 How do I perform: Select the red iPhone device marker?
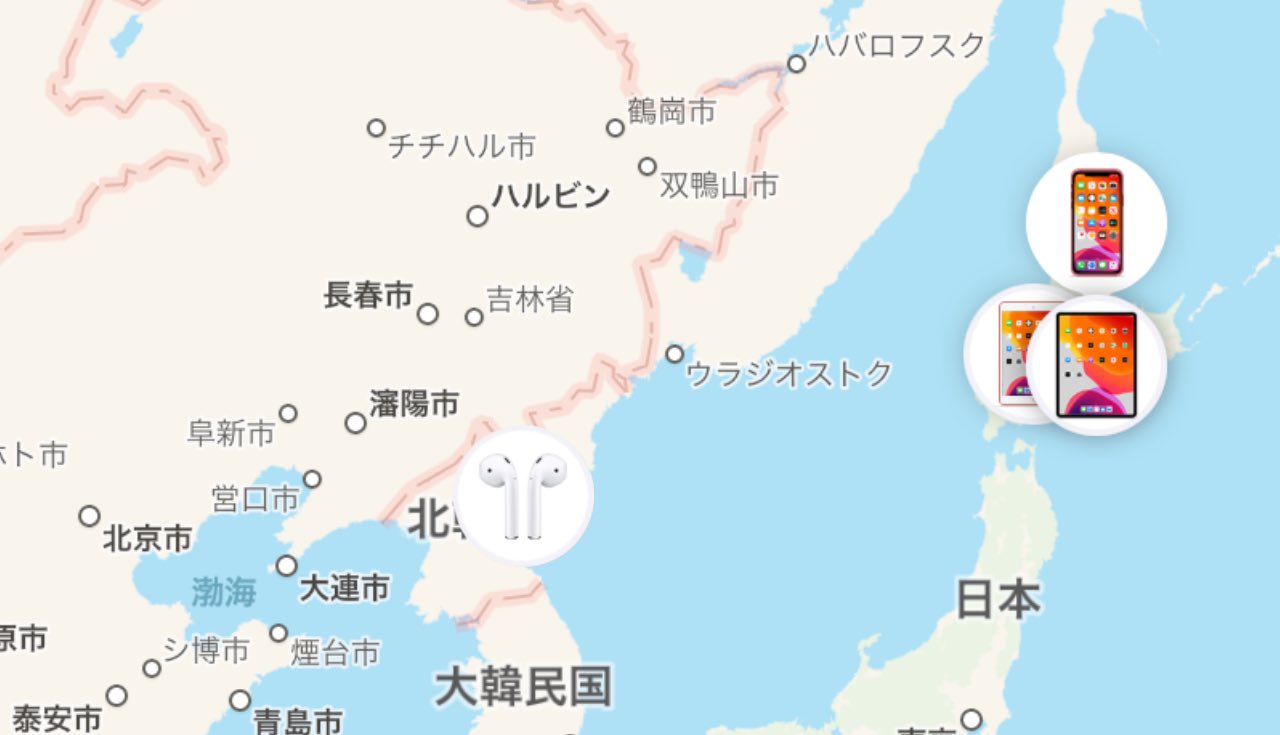1096,222
